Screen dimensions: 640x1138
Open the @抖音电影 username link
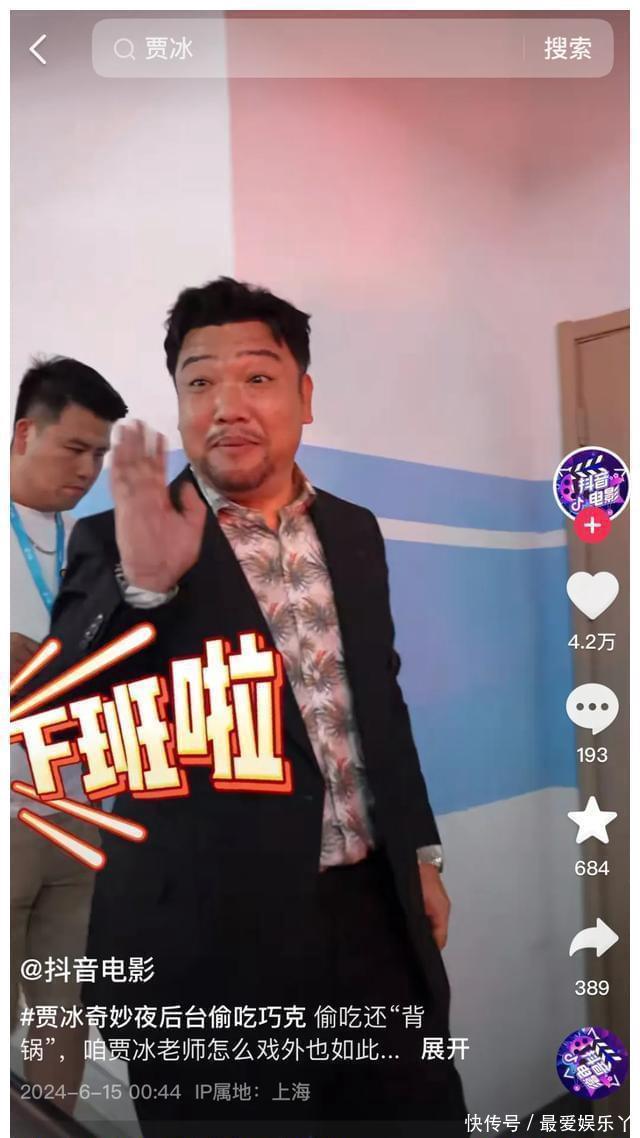click(88, 969)
